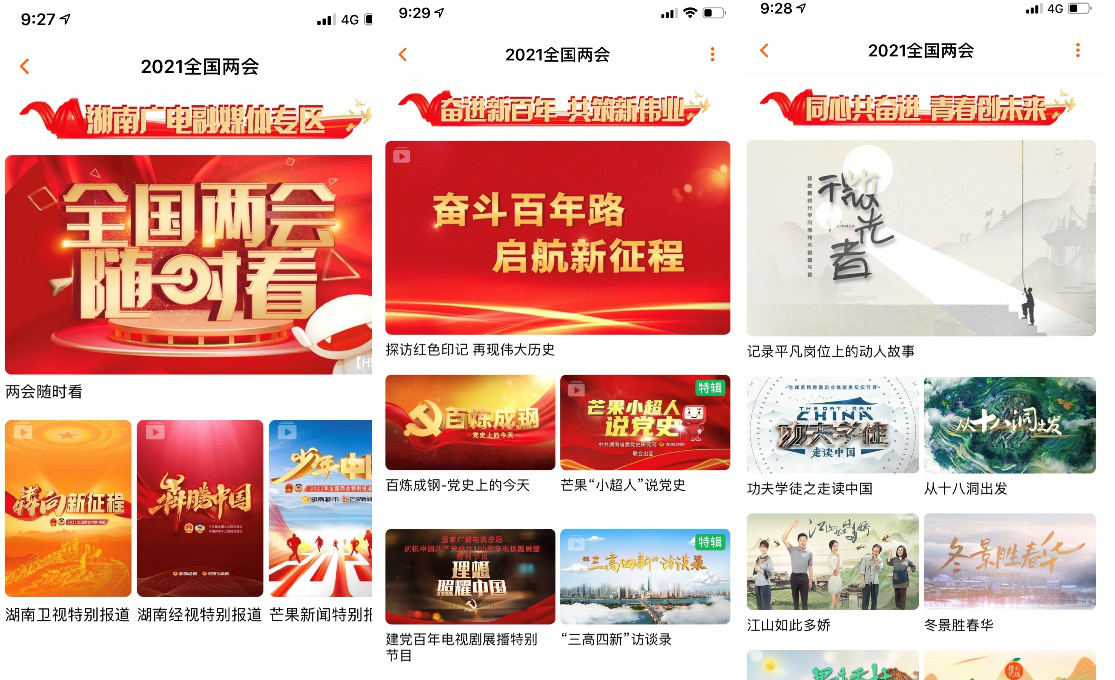Open 百炼成钢-党史上的今天 video

pyautogui.click(x=470, y=422)
